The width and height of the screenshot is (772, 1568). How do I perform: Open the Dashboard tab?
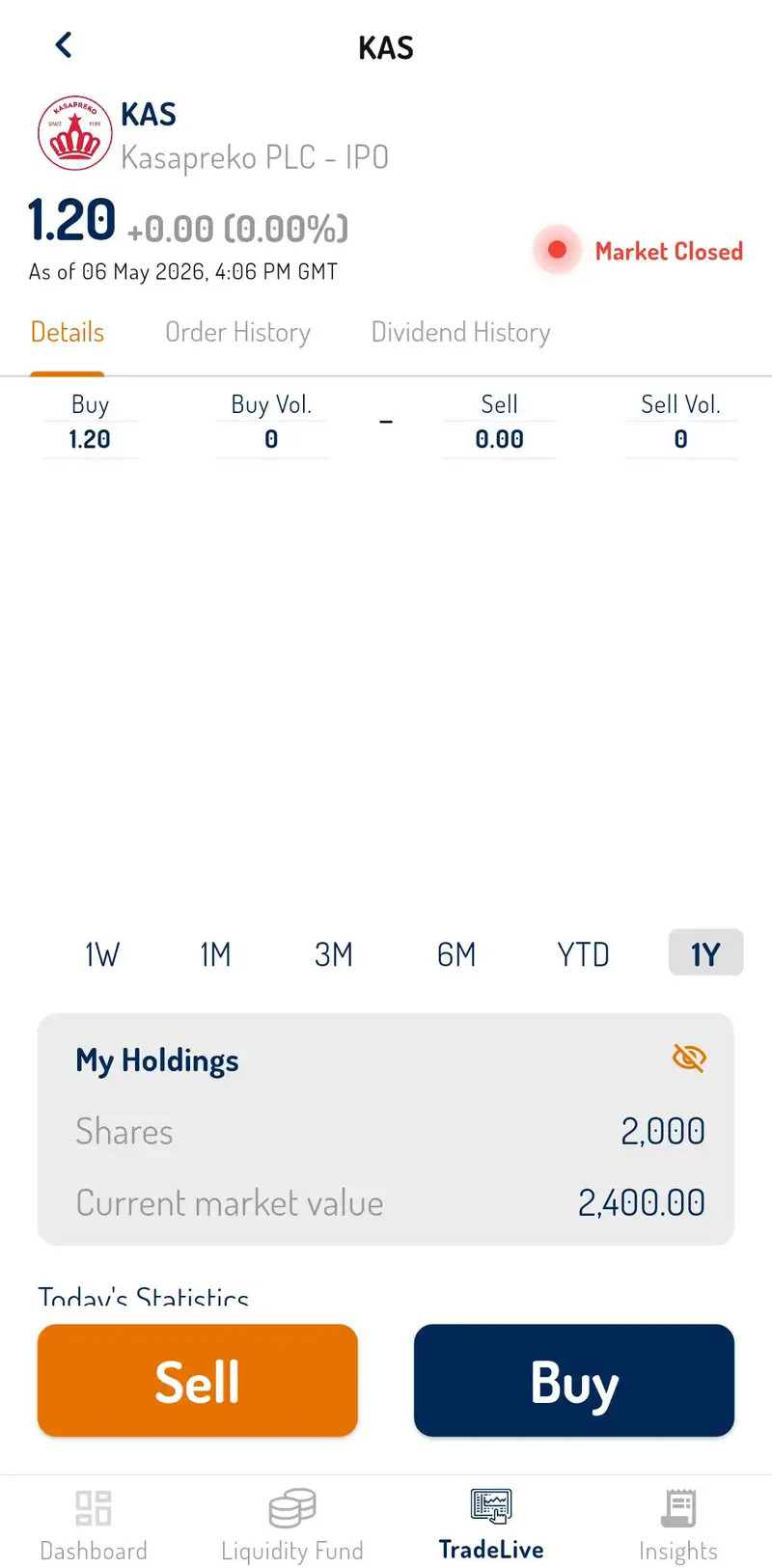pos(94,1526)
